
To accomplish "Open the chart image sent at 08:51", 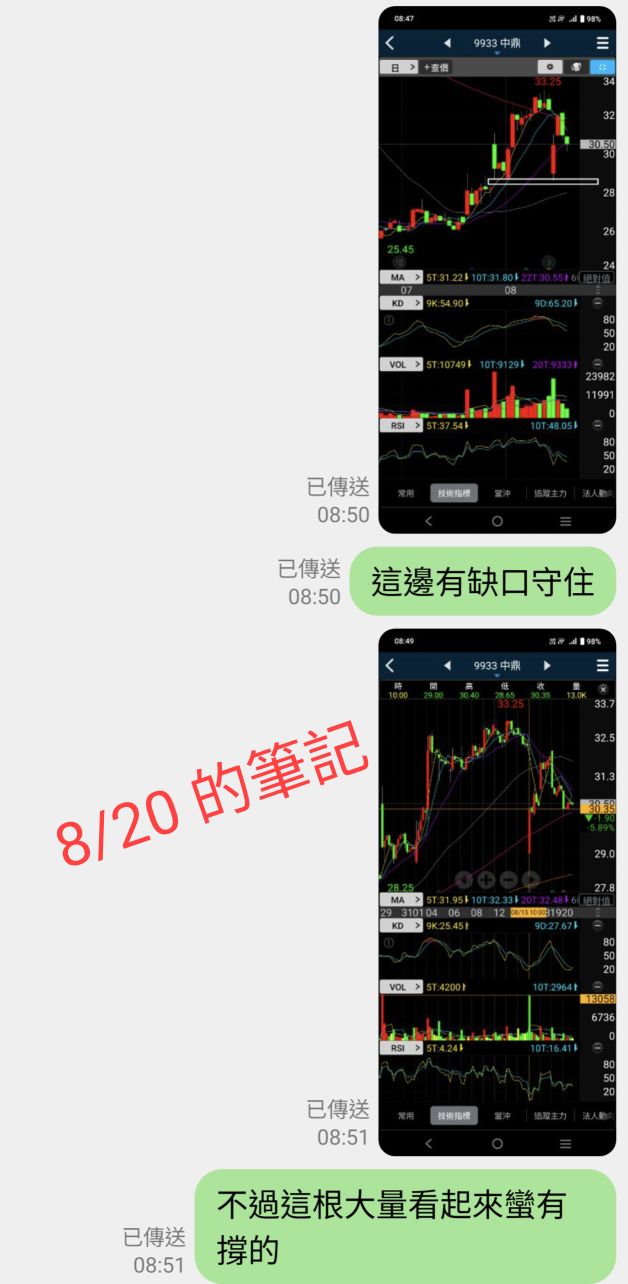I will pos(497,890).
